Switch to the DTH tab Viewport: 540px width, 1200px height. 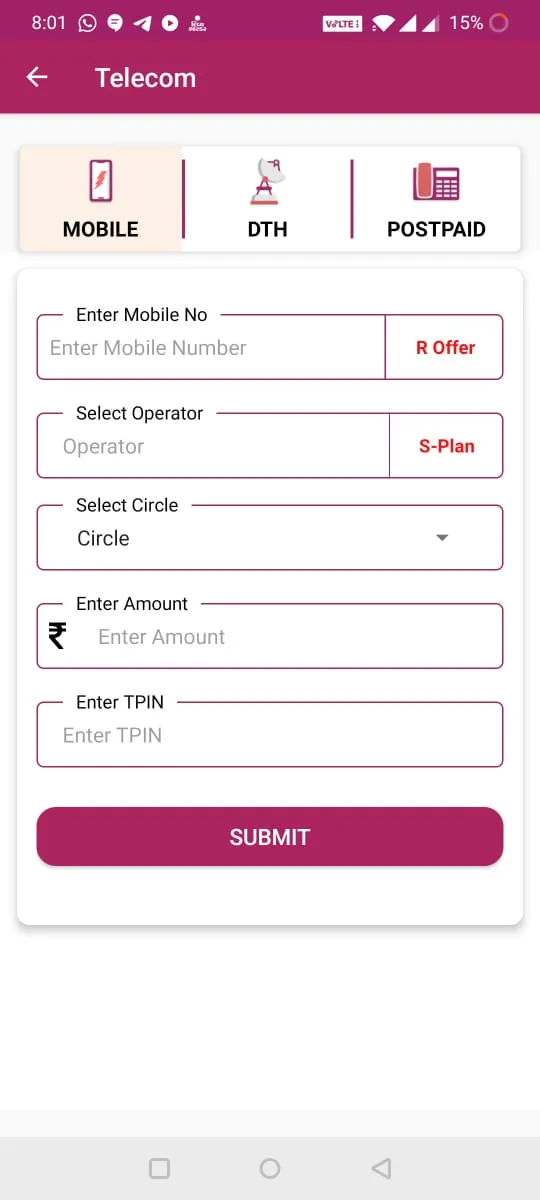pyautogui.click(x=267, y=199)
